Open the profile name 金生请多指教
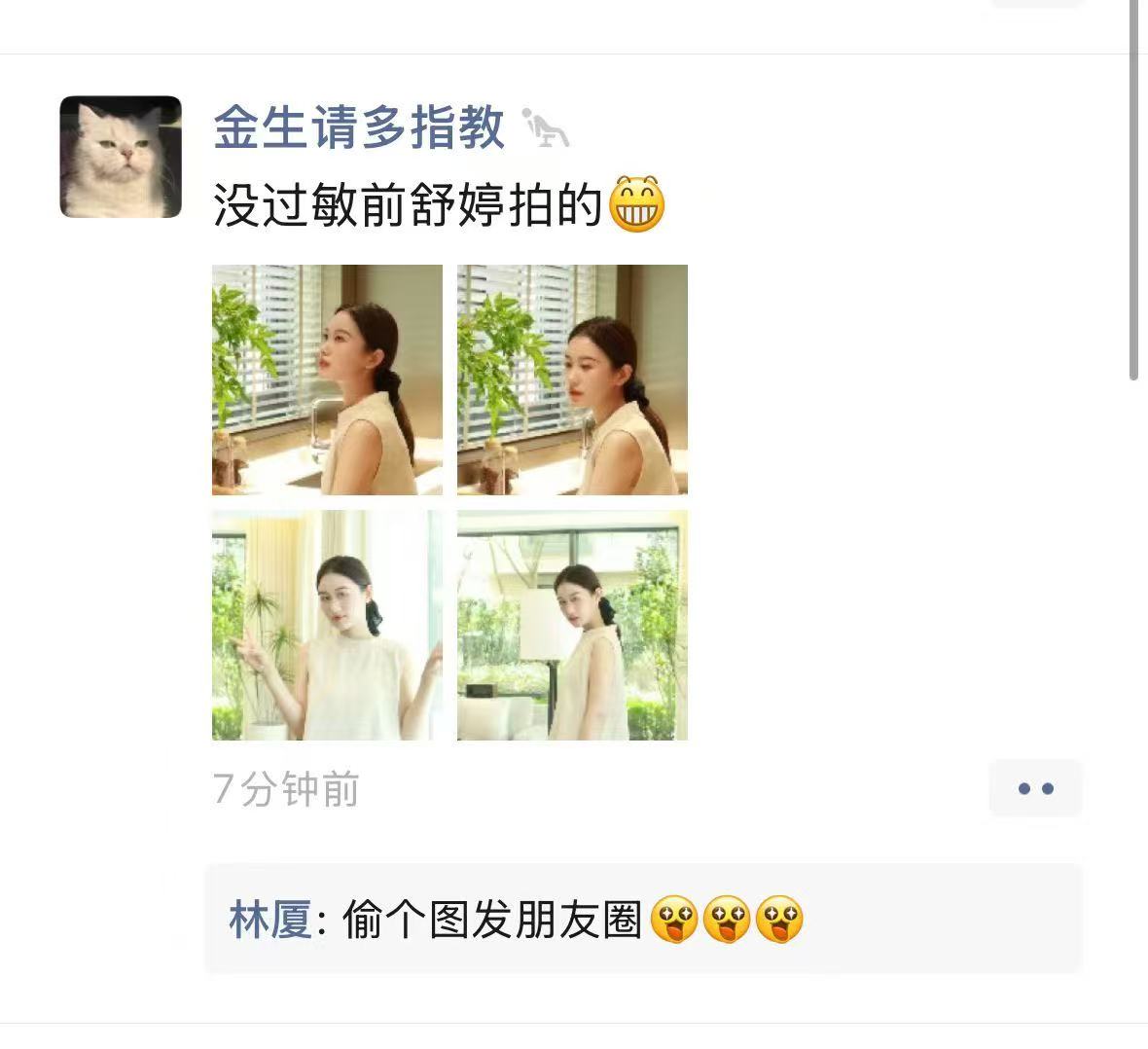The height and width of the screenshot is (1049, 1148). click(x=359, y=127)
